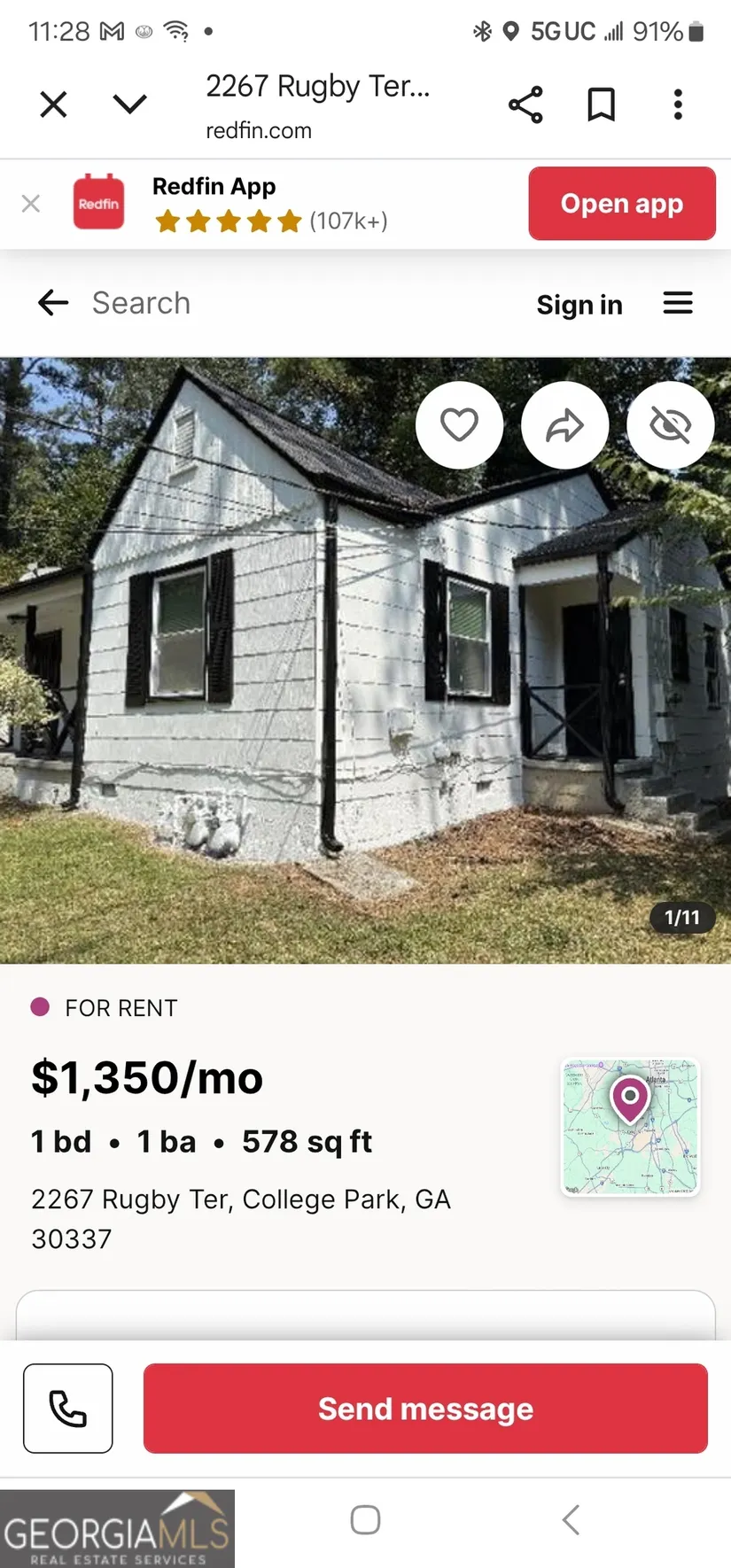Call about the listing using phone button
This screenshot has width=731, height=1568.
tap(68, 1409)
